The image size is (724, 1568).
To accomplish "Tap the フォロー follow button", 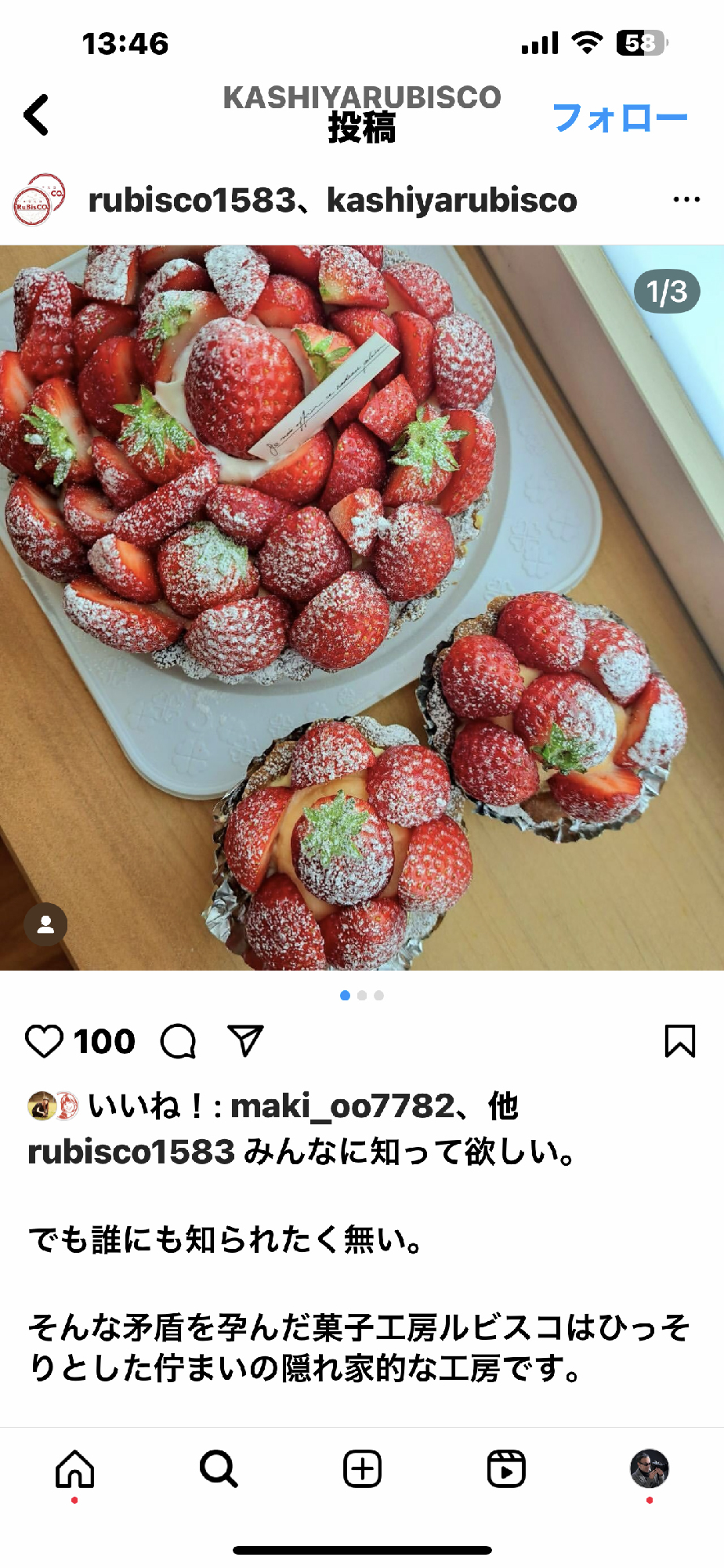I will [619, 118].
